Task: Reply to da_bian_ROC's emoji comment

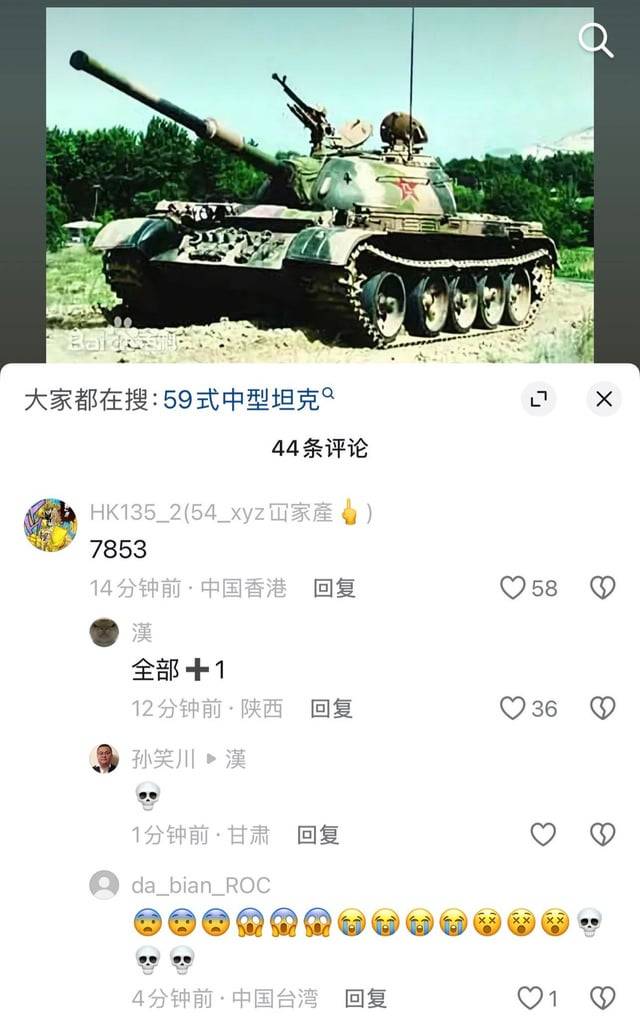Action: (365, 998)
